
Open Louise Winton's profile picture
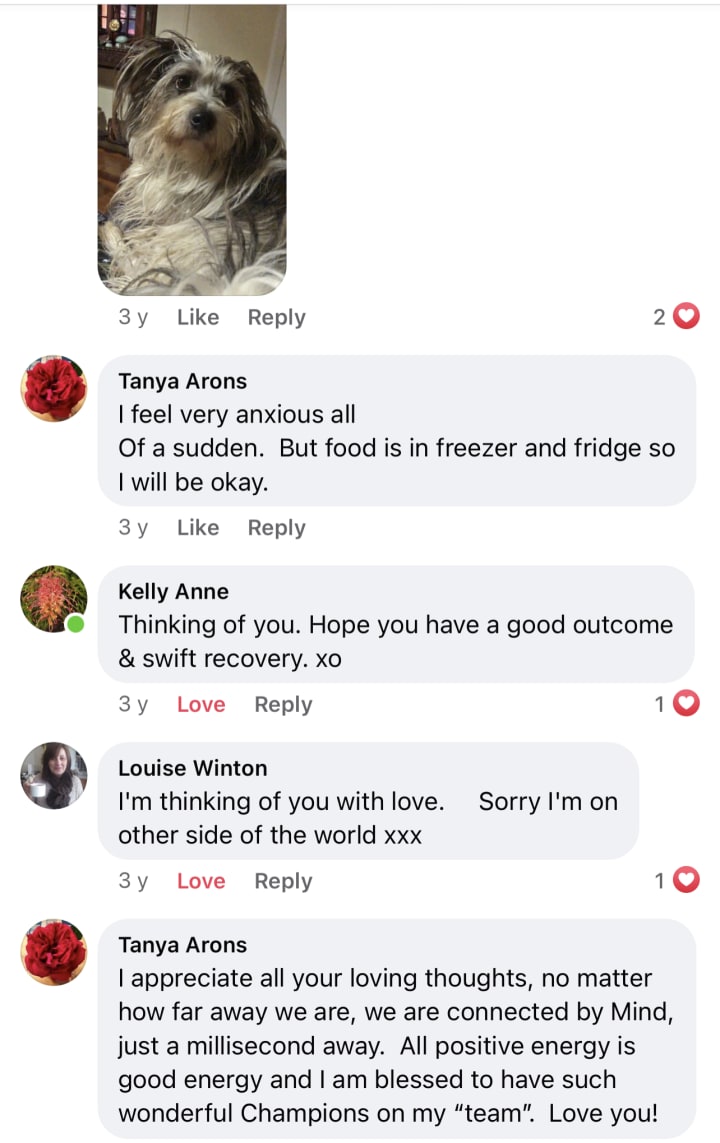click(x=54, y=775)
